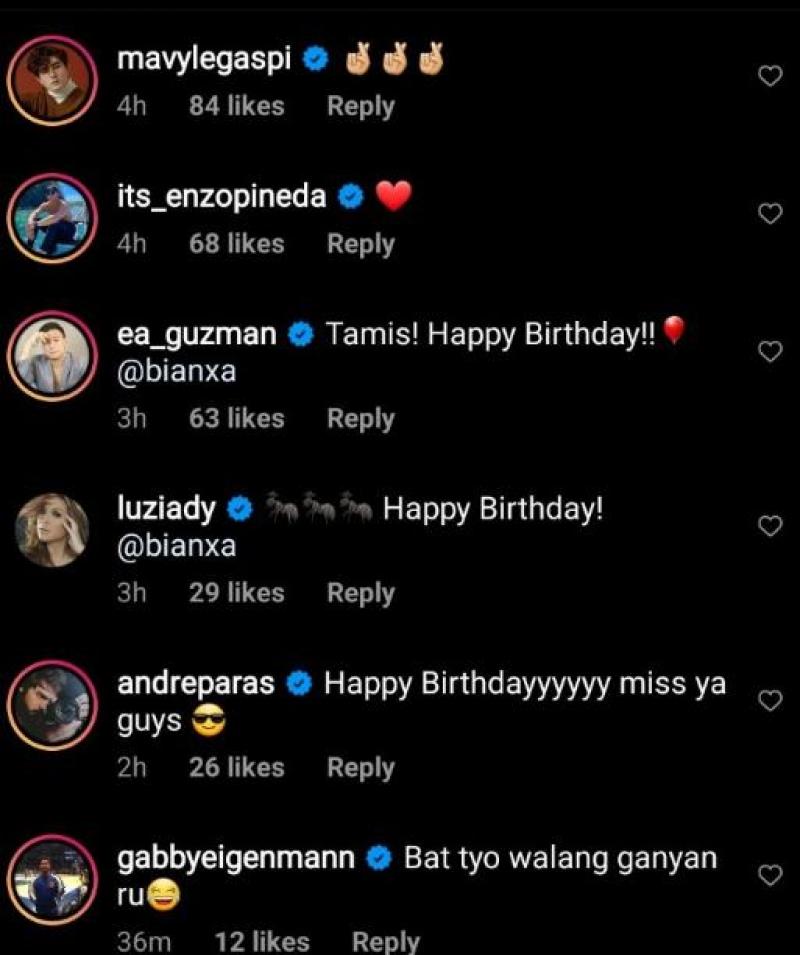Reply to its_enzopineda's comment
This screenshot has width=800, height=955.
pyautogui.click(x=360, y=244)
